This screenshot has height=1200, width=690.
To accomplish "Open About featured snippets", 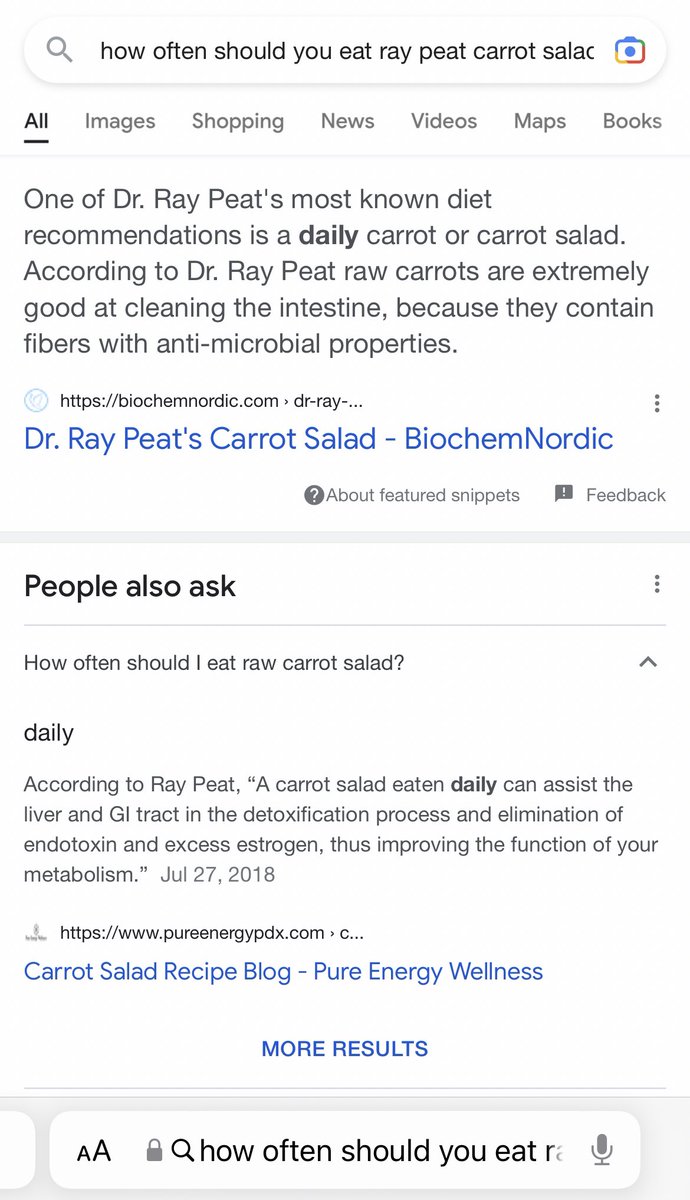I will click(x=414, y=495).
